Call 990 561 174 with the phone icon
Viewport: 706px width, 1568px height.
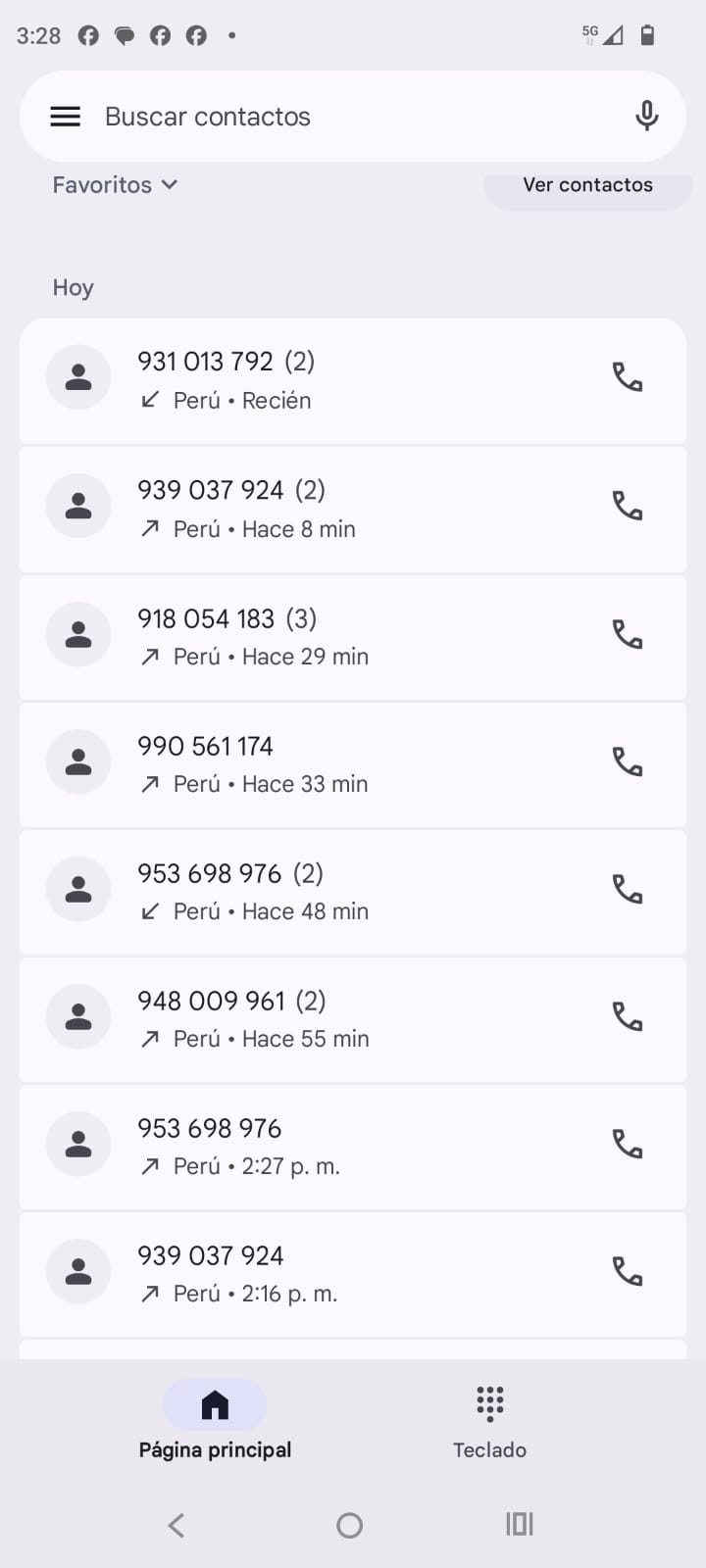pyautogui.click(x=628, y=761)
